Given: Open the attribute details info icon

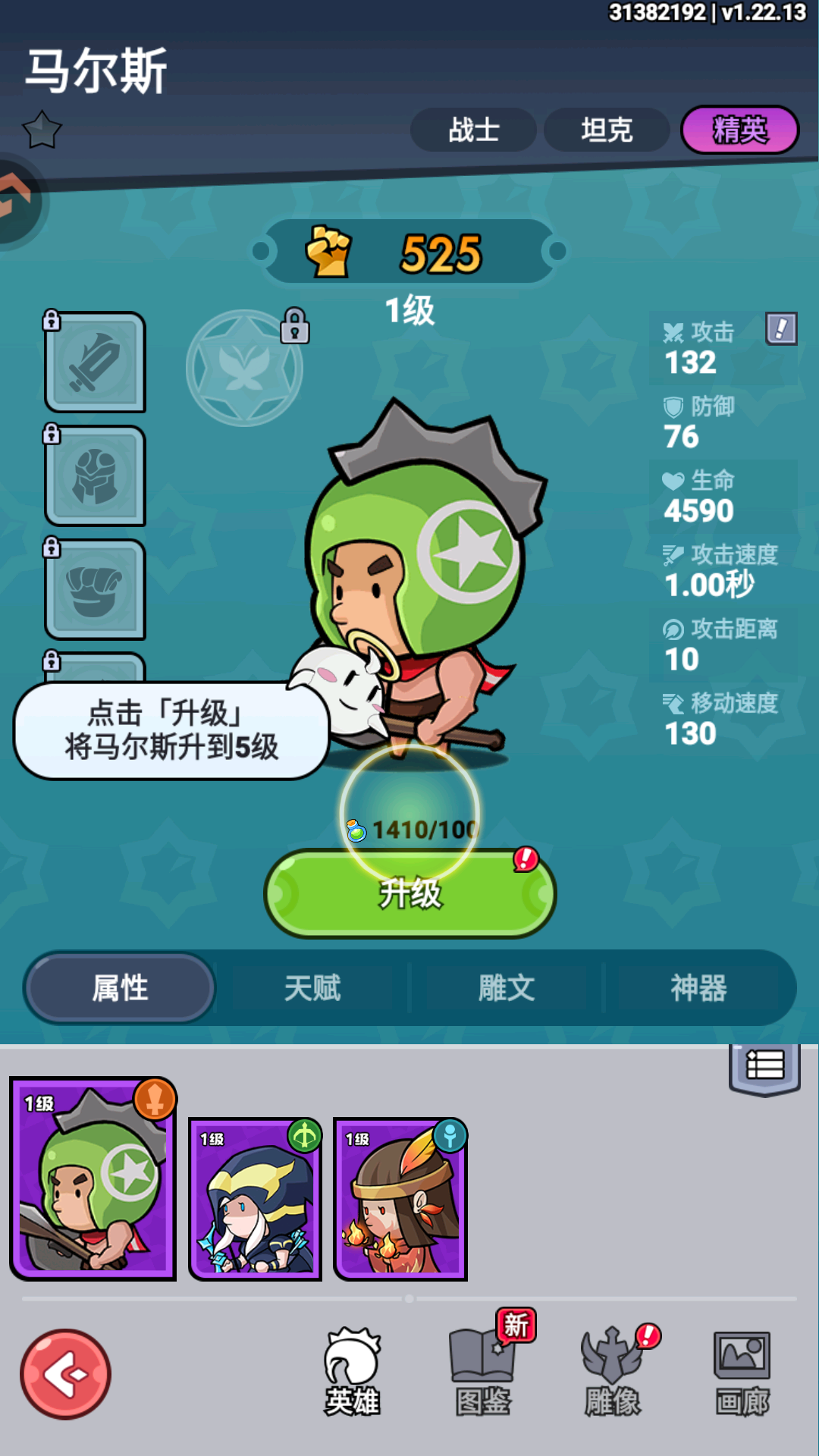Looking at the screenshot, I should point(781,329).
